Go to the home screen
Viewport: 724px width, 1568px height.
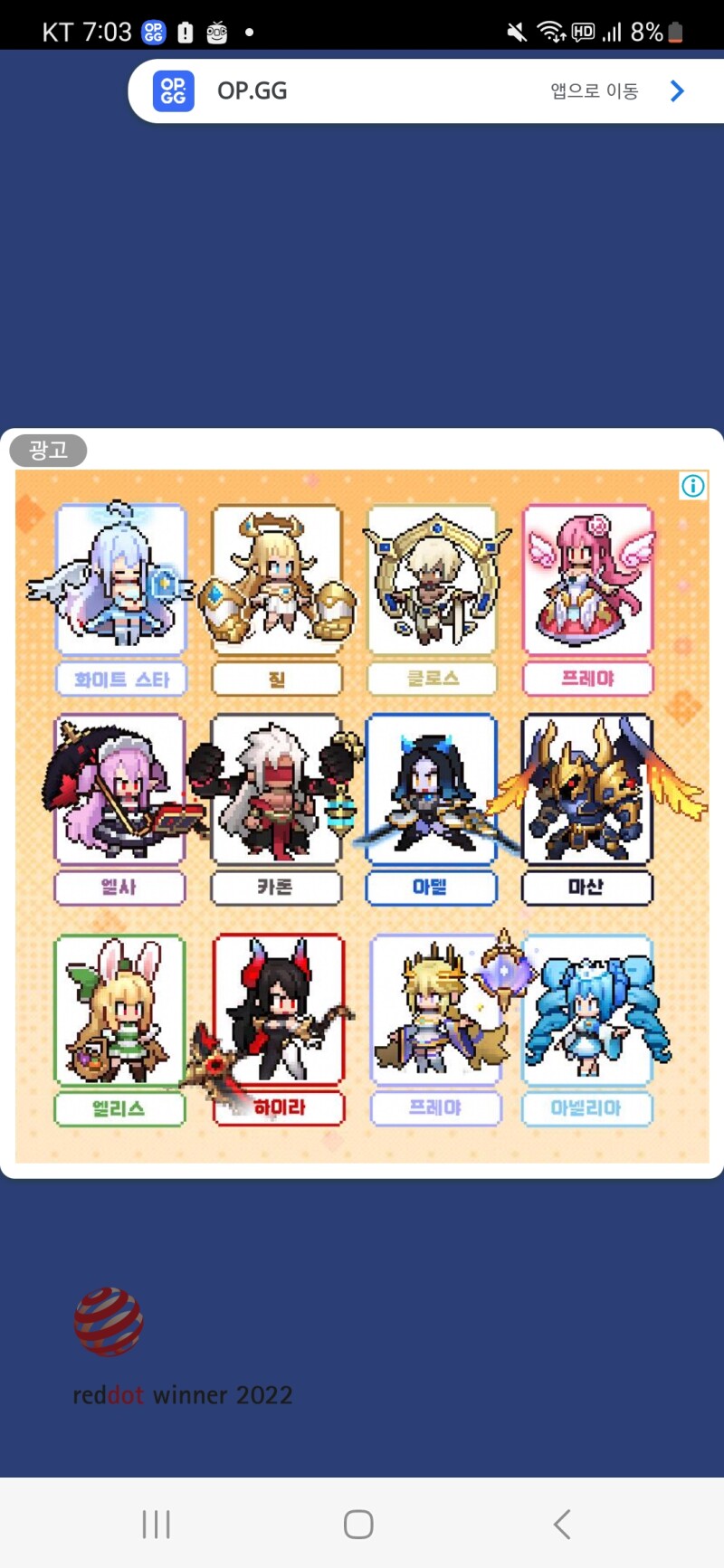coord(358,1524)
